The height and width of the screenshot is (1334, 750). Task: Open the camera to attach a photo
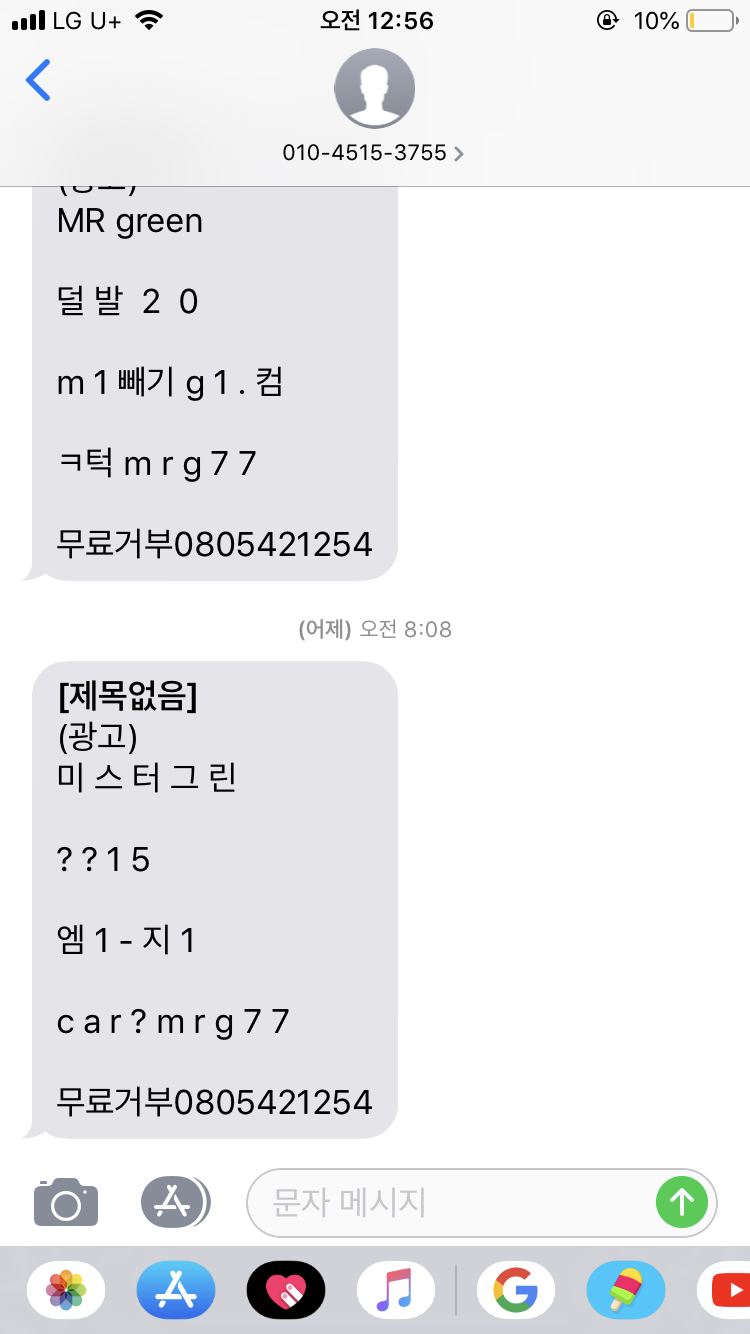pos(66,1201)
